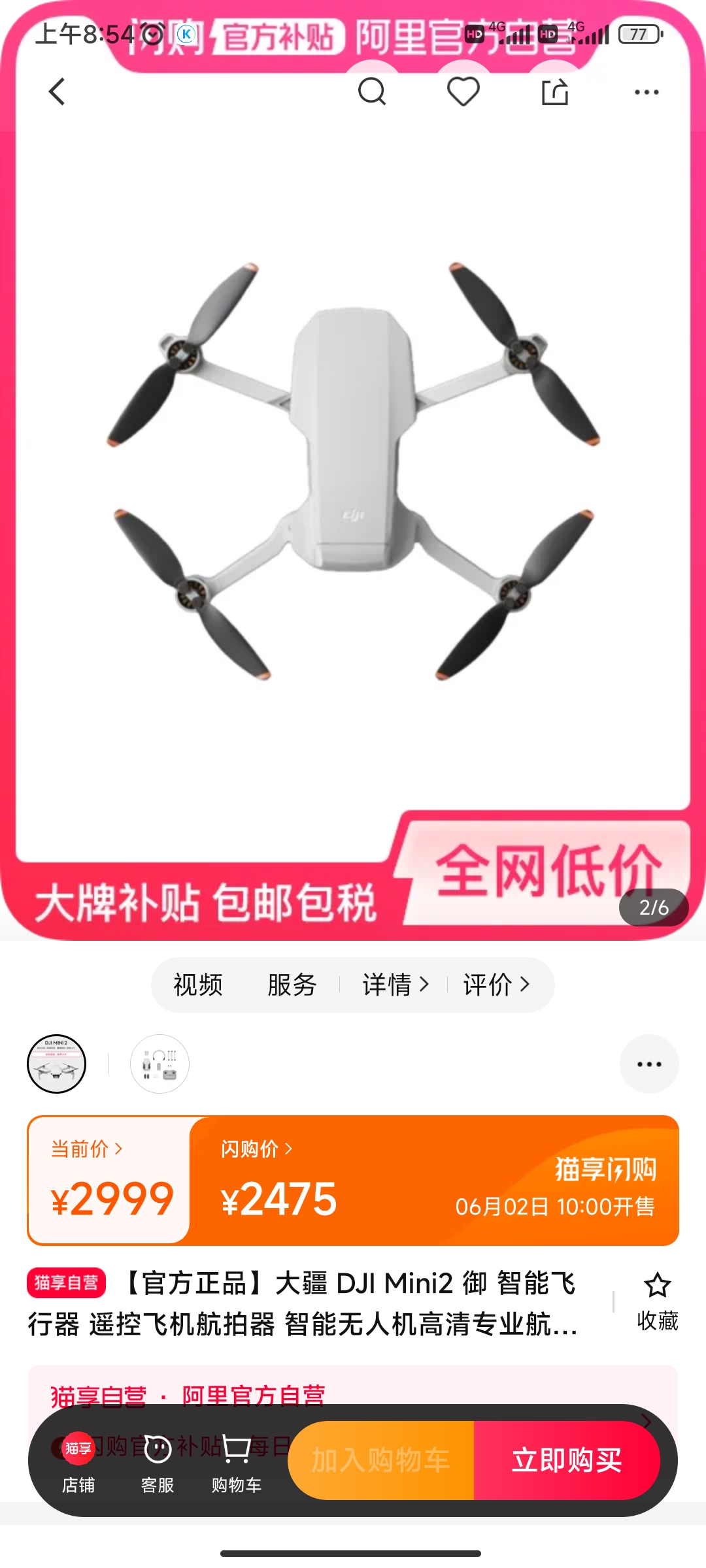Image resolution: width=706 pixels, height=1568 pixels.
Task: Open the 详情 section
Action: pyautogui.click(x=395, y=985)
